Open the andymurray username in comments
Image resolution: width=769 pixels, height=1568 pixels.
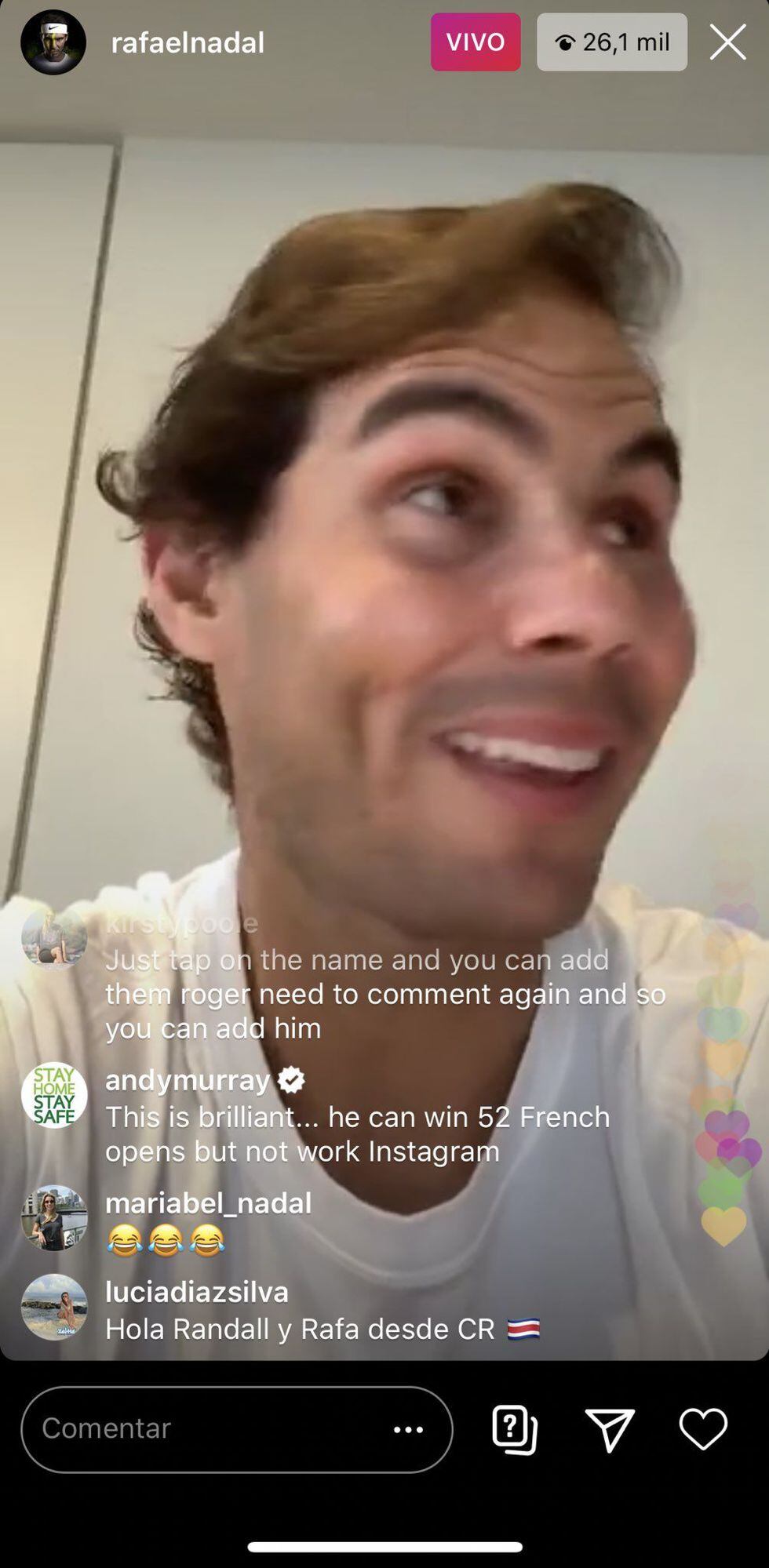[x=188, y=1080]
